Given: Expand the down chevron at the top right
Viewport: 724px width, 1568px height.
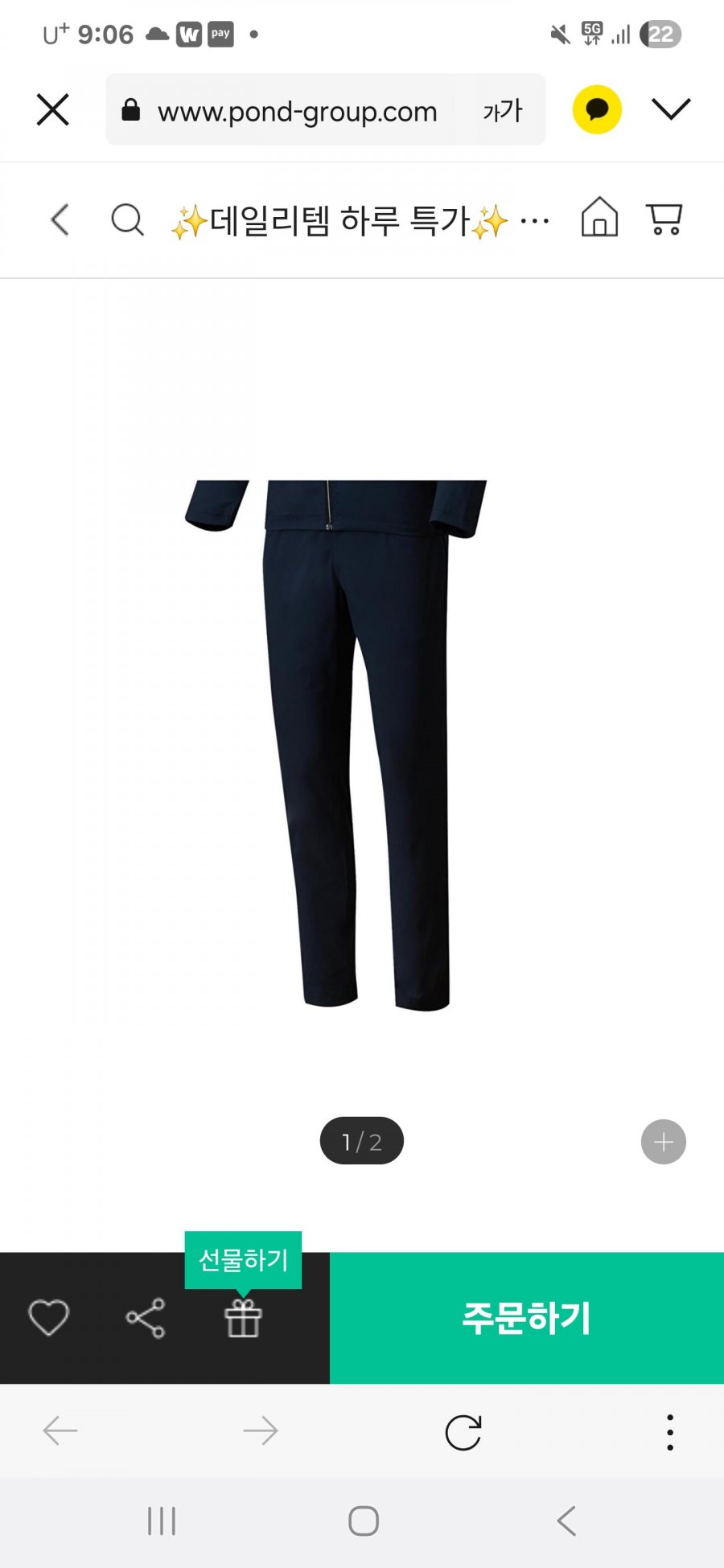Looking at the screenshot, I should [x=671, y=109].
